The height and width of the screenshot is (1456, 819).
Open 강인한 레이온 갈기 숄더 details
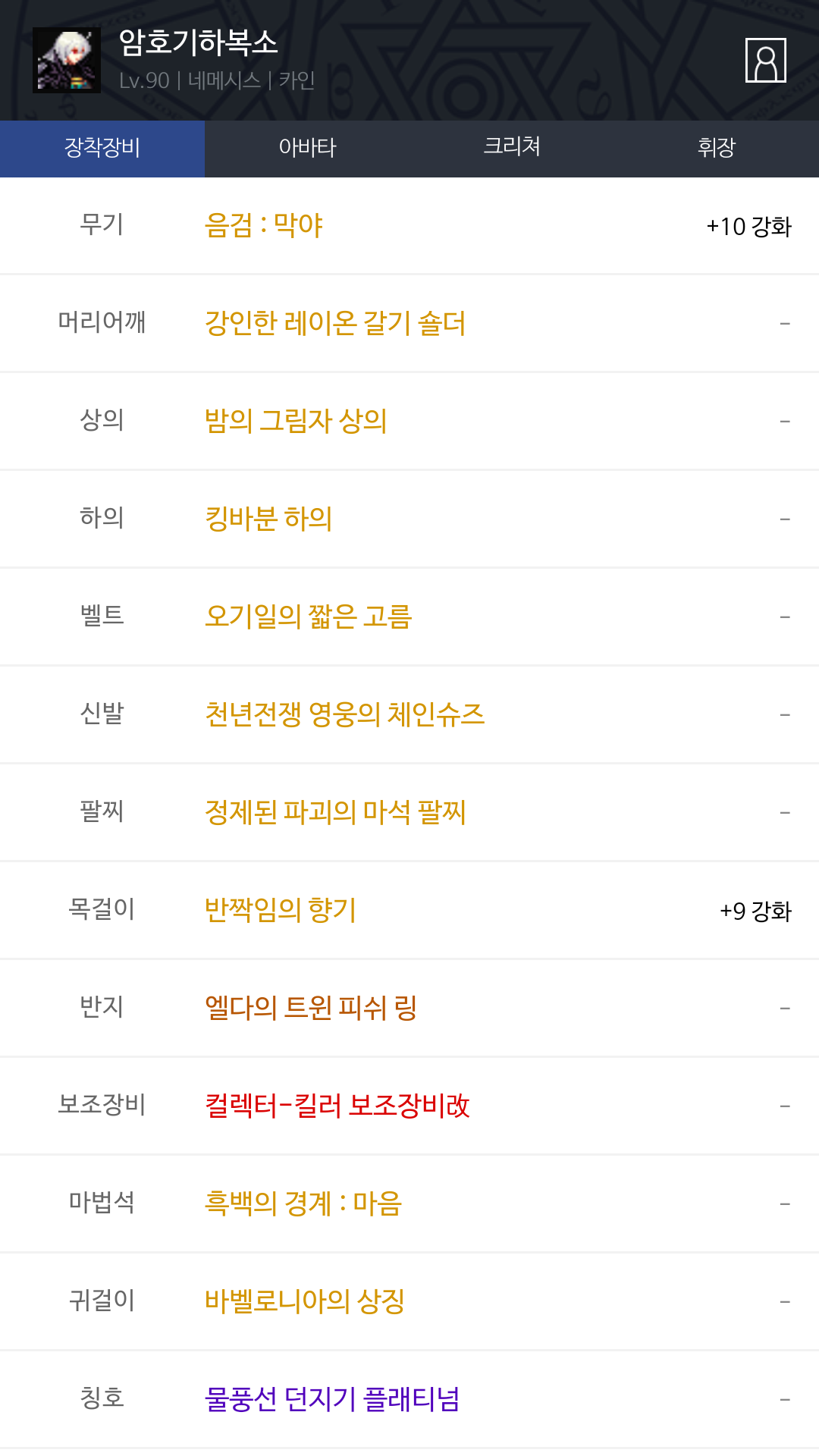[335, 323]
